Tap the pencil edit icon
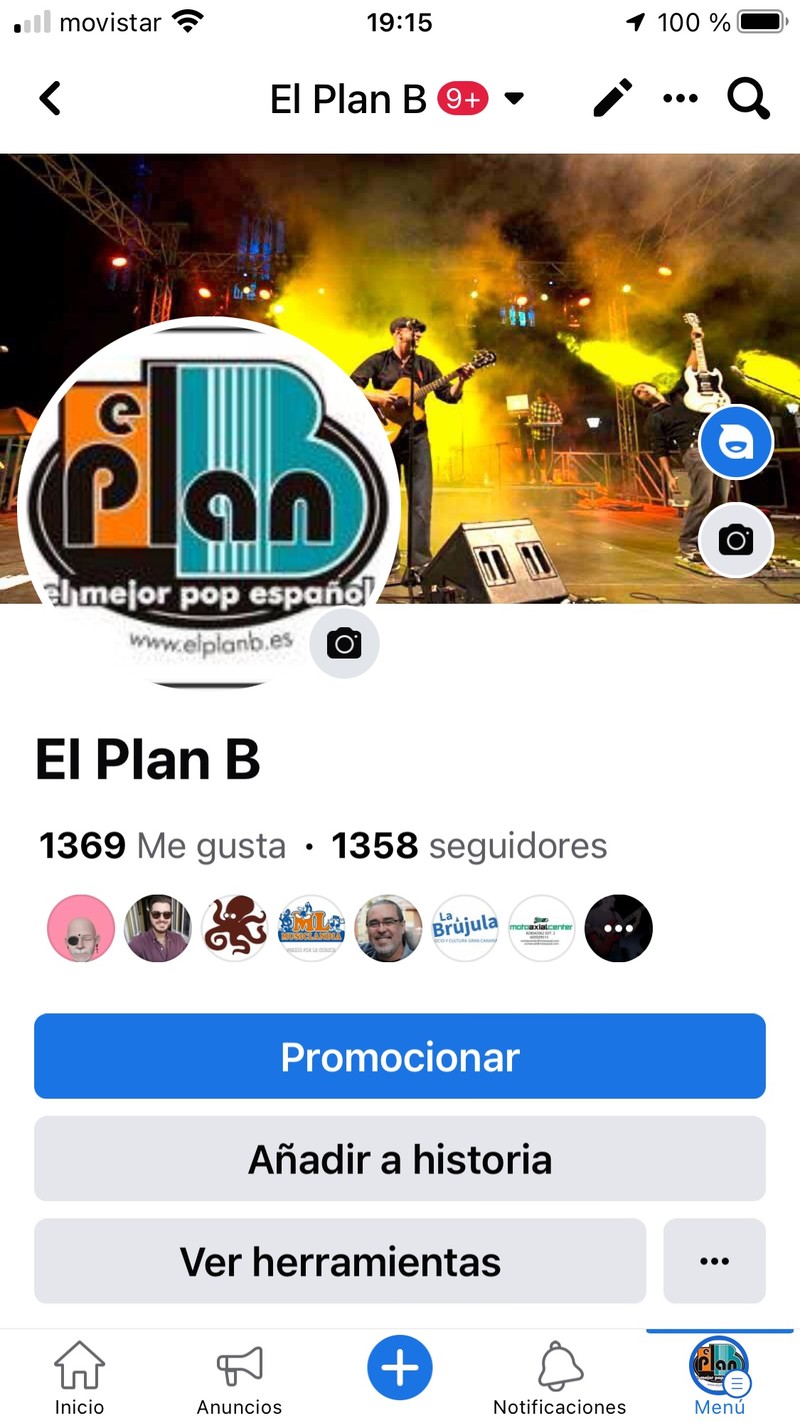Viewport: 800px width, 1423px height. point(612,99)
